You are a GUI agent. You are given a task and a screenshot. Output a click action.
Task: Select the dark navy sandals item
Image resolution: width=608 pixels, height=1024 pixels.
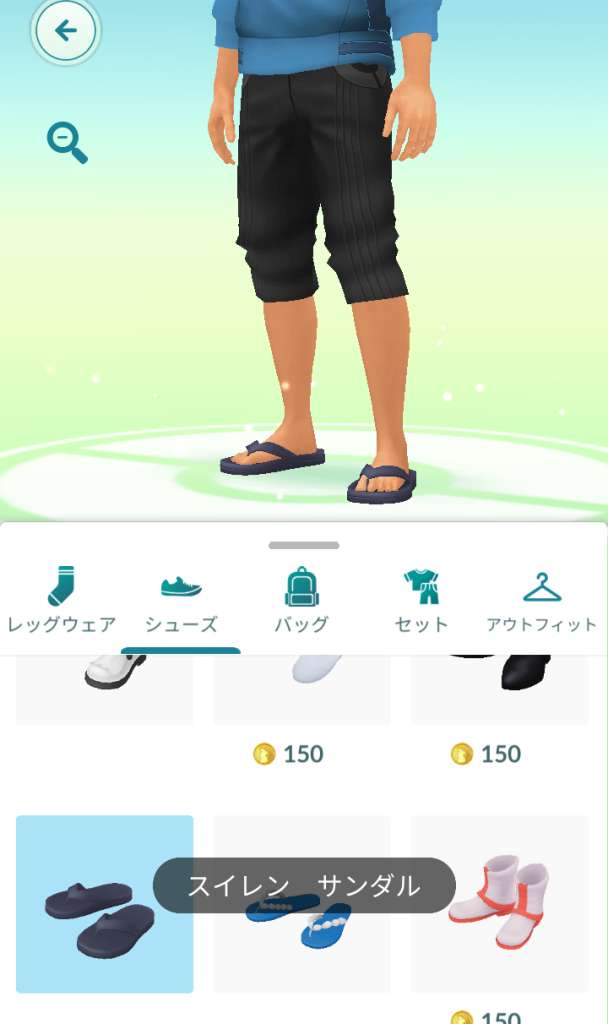(104, 904)
